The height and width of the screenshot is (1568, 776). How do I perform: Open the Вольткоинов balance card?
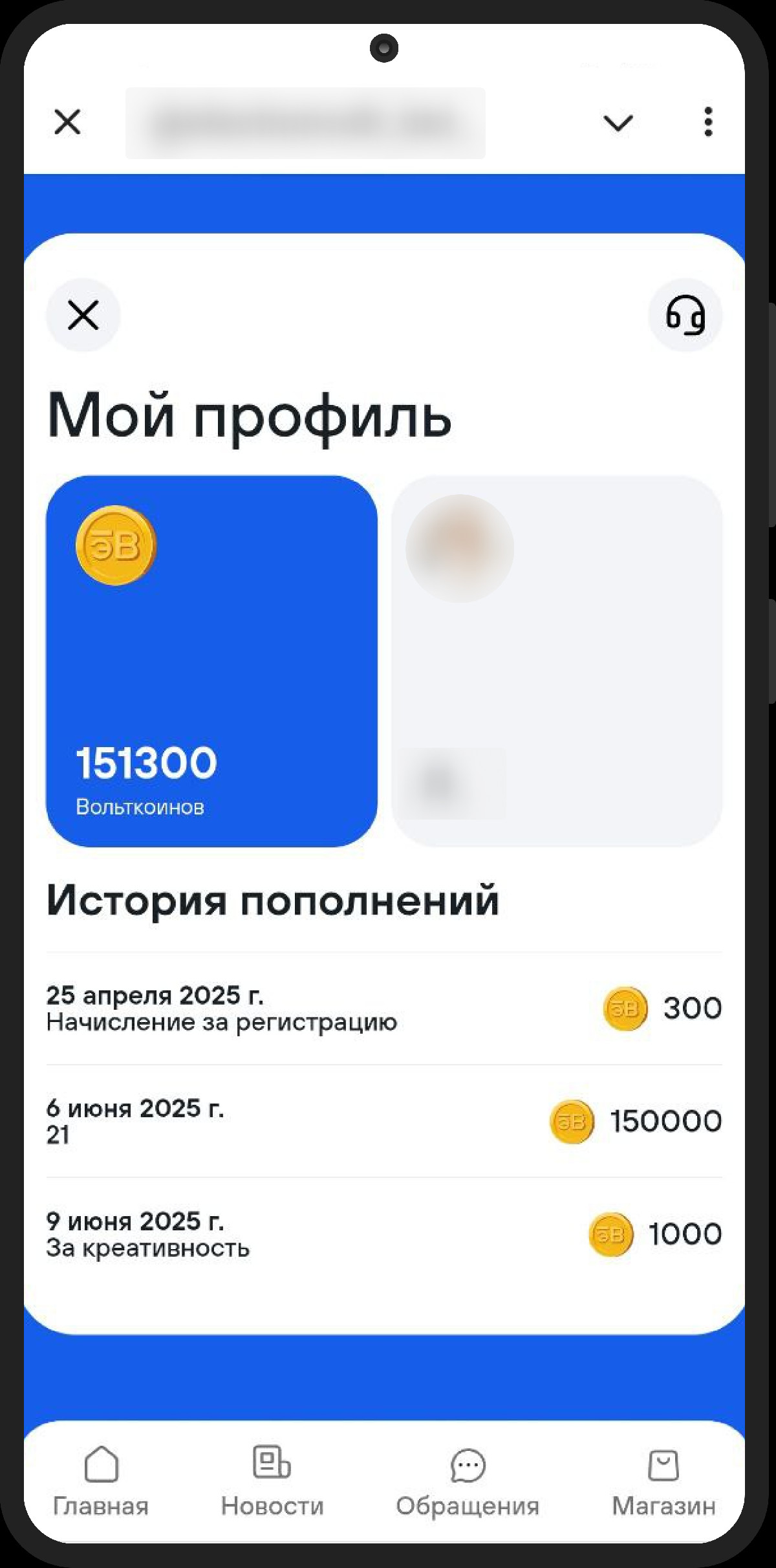point(211,660)
